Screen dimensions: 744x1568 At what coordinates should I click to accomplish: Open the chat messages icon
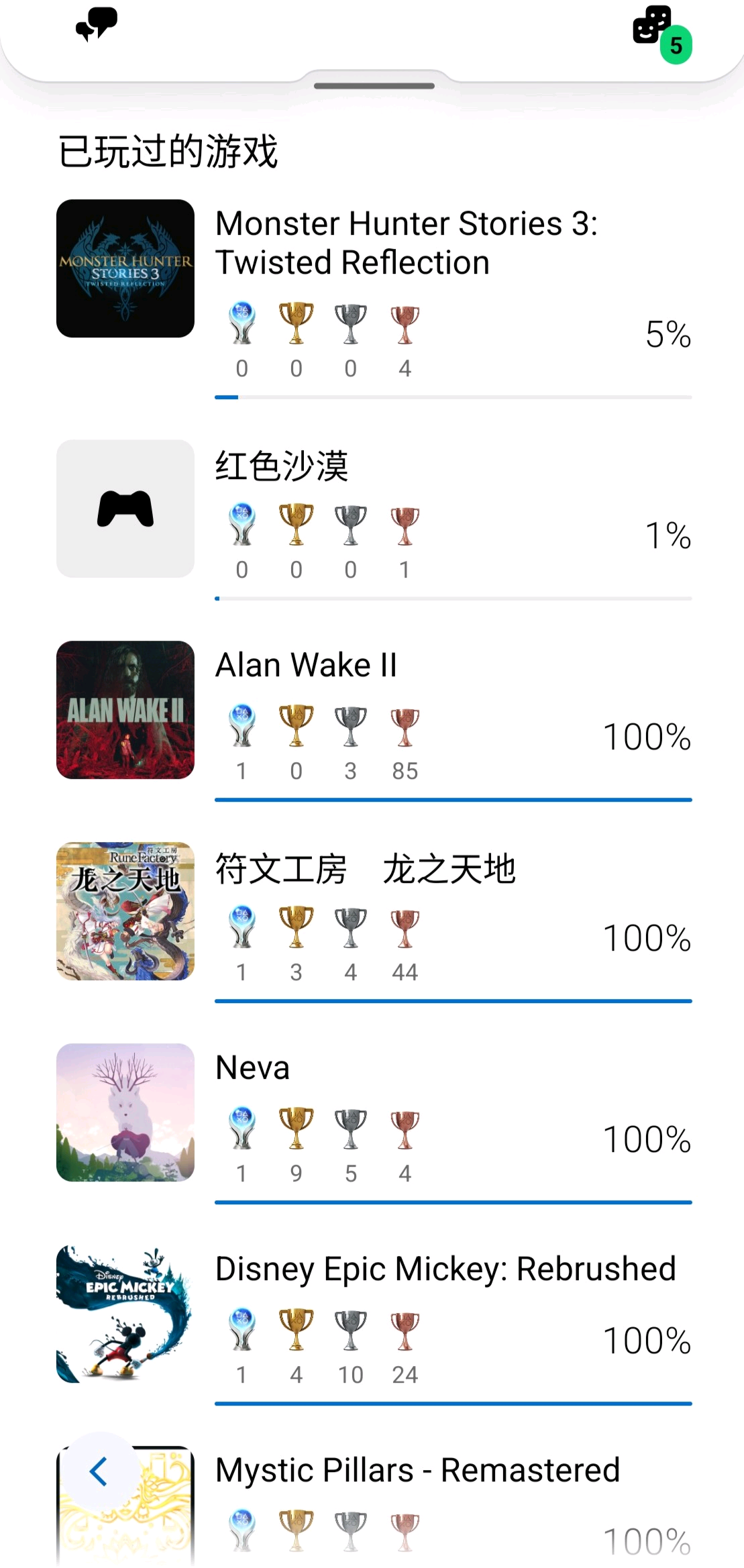pos(97,25)
